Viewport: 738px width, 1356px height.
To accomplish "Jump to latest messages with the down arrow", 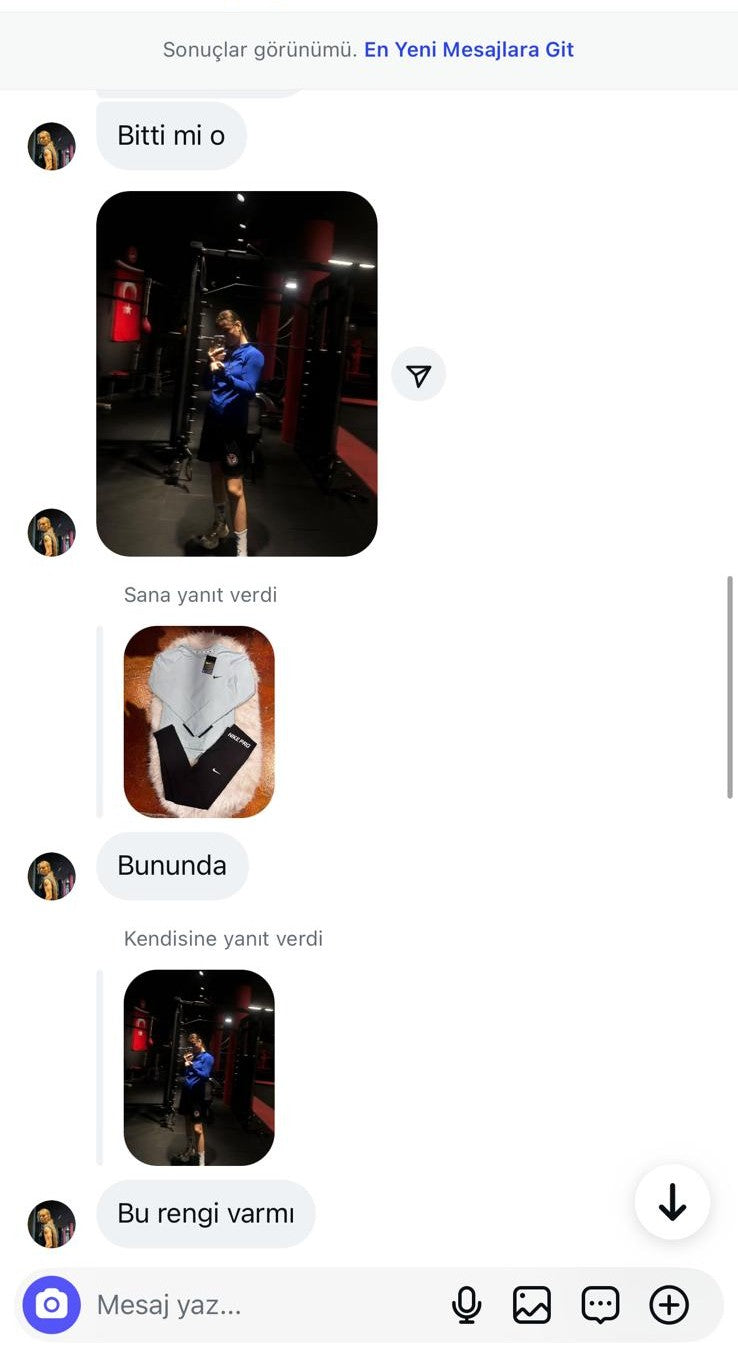I will pyautogui.click(x=672, y=1202).
